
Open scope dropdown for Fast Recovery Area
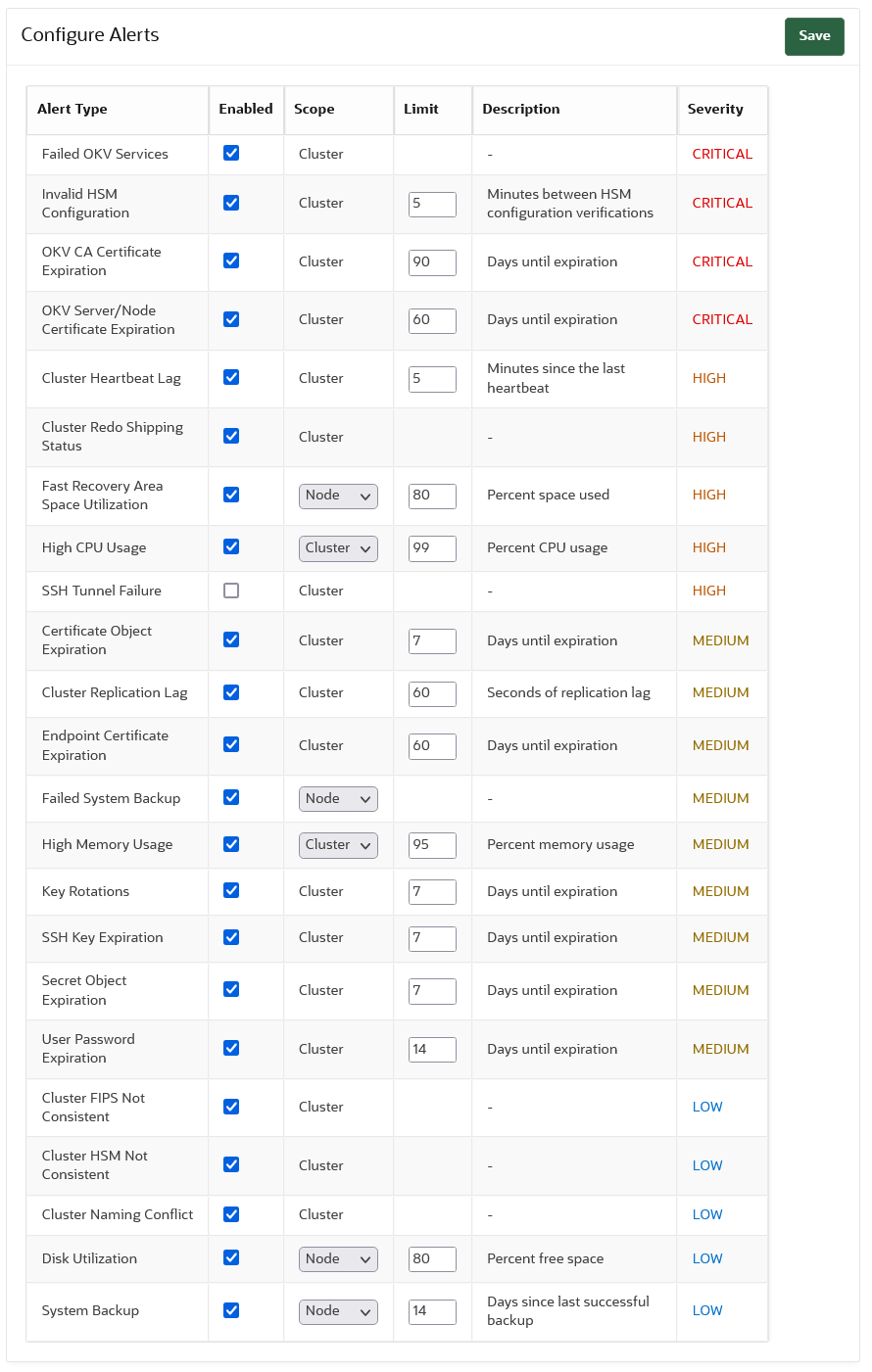338,496
